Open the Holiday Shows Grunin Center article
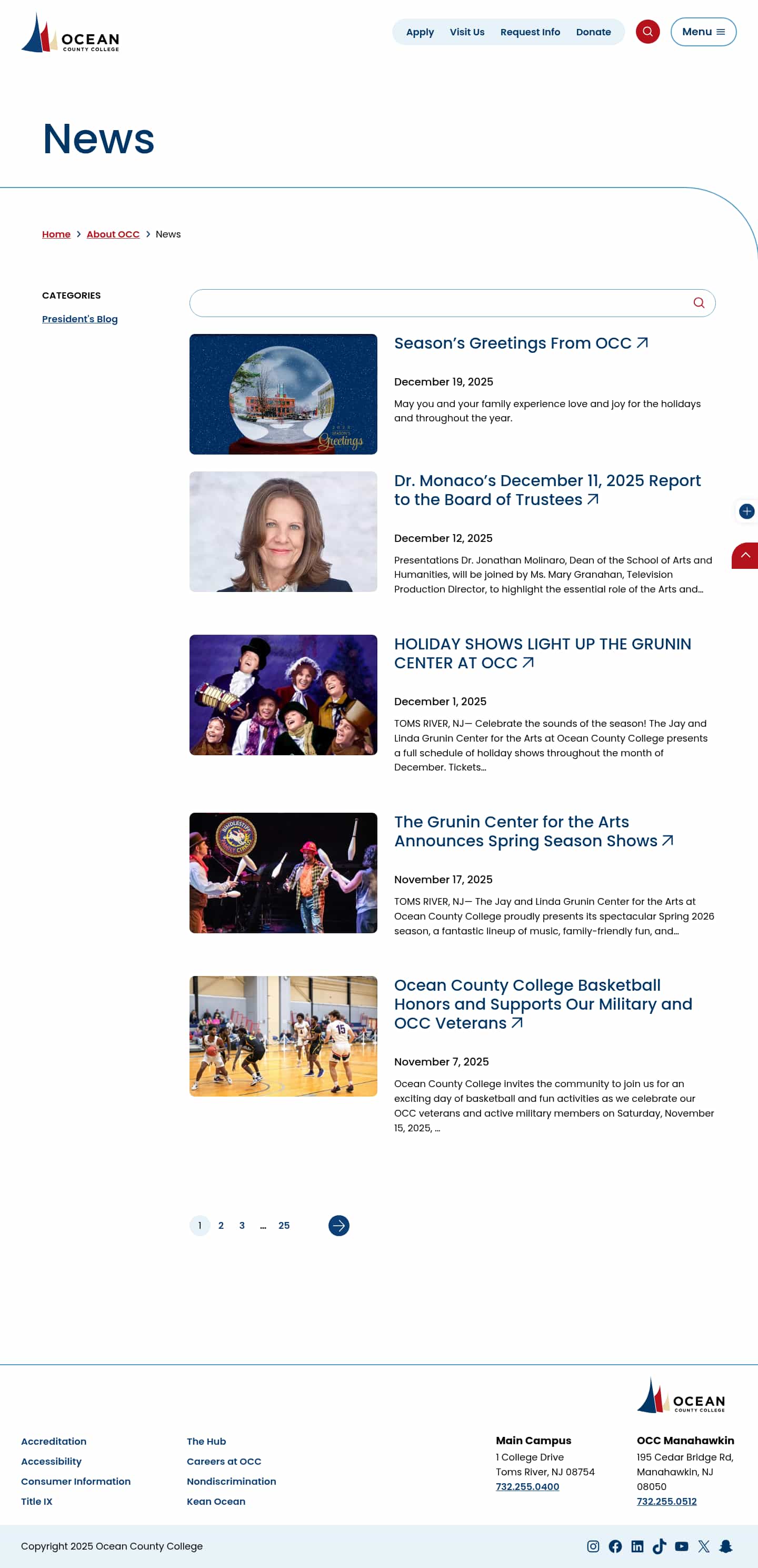The width and height of the screenshot is (758, 1568). 542,653
